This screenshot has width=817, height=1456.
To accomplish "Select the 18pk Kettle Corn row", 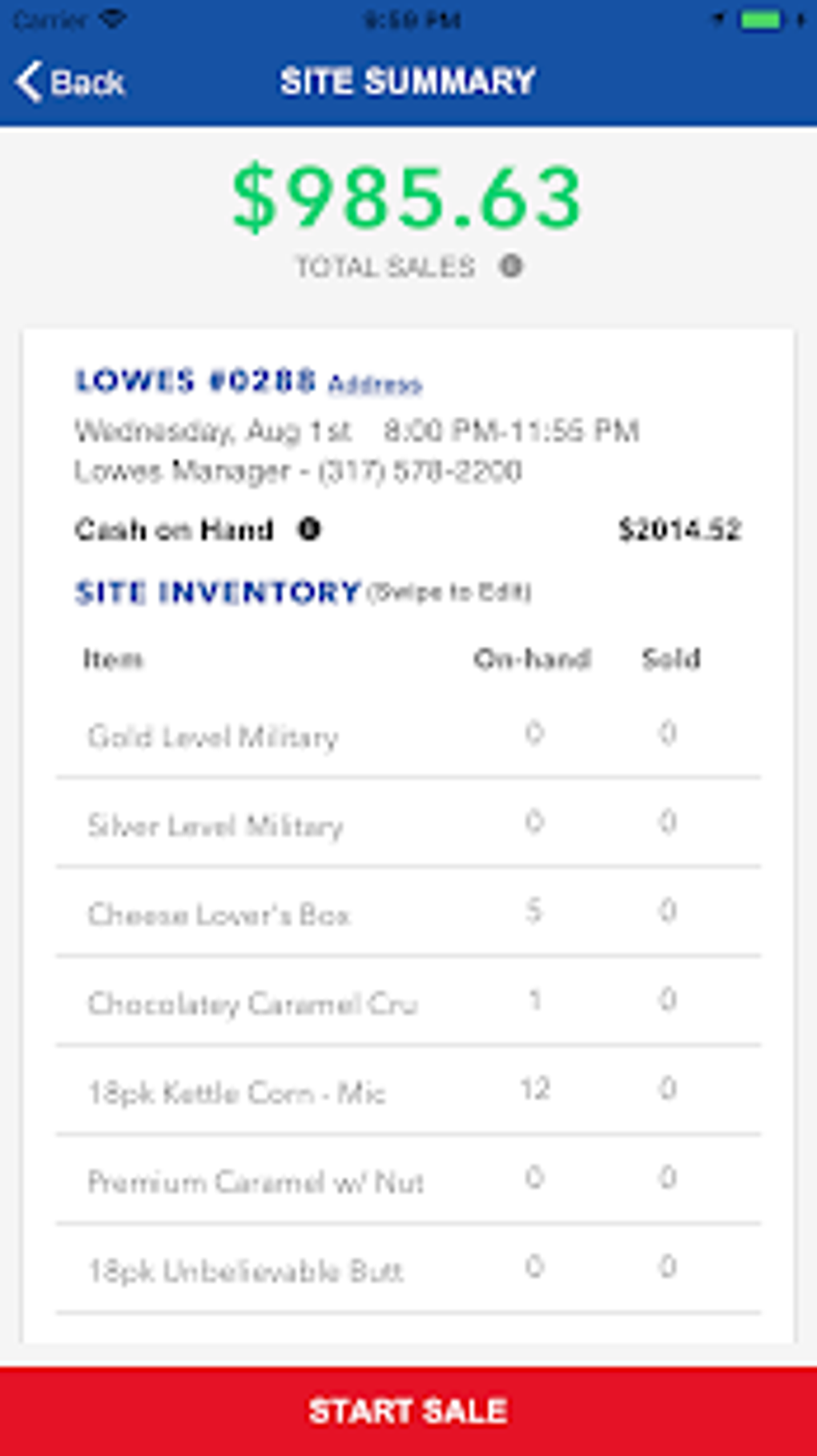I will pos(408,1090).
